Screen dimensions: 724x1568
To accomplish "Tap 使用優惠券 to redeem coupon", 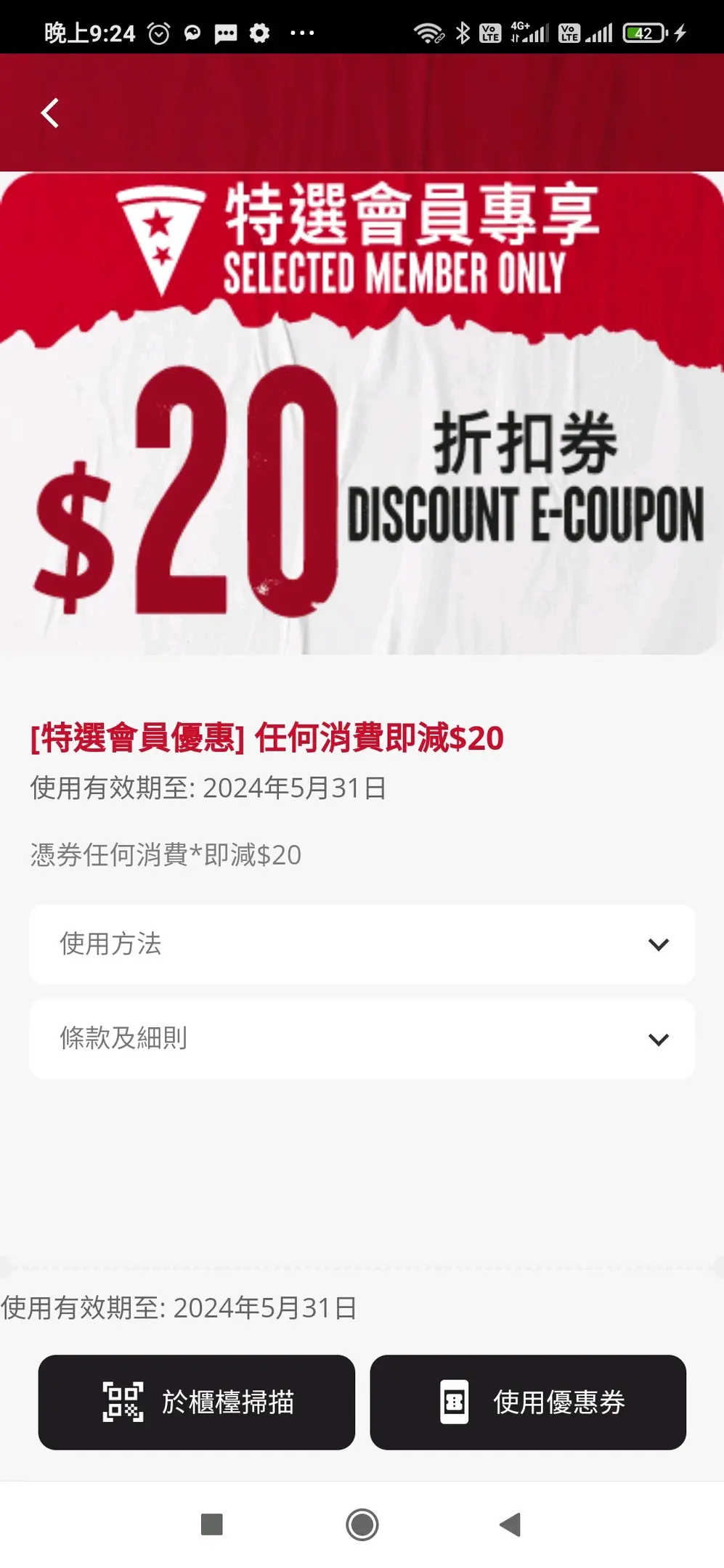I will coord(528,1402).
